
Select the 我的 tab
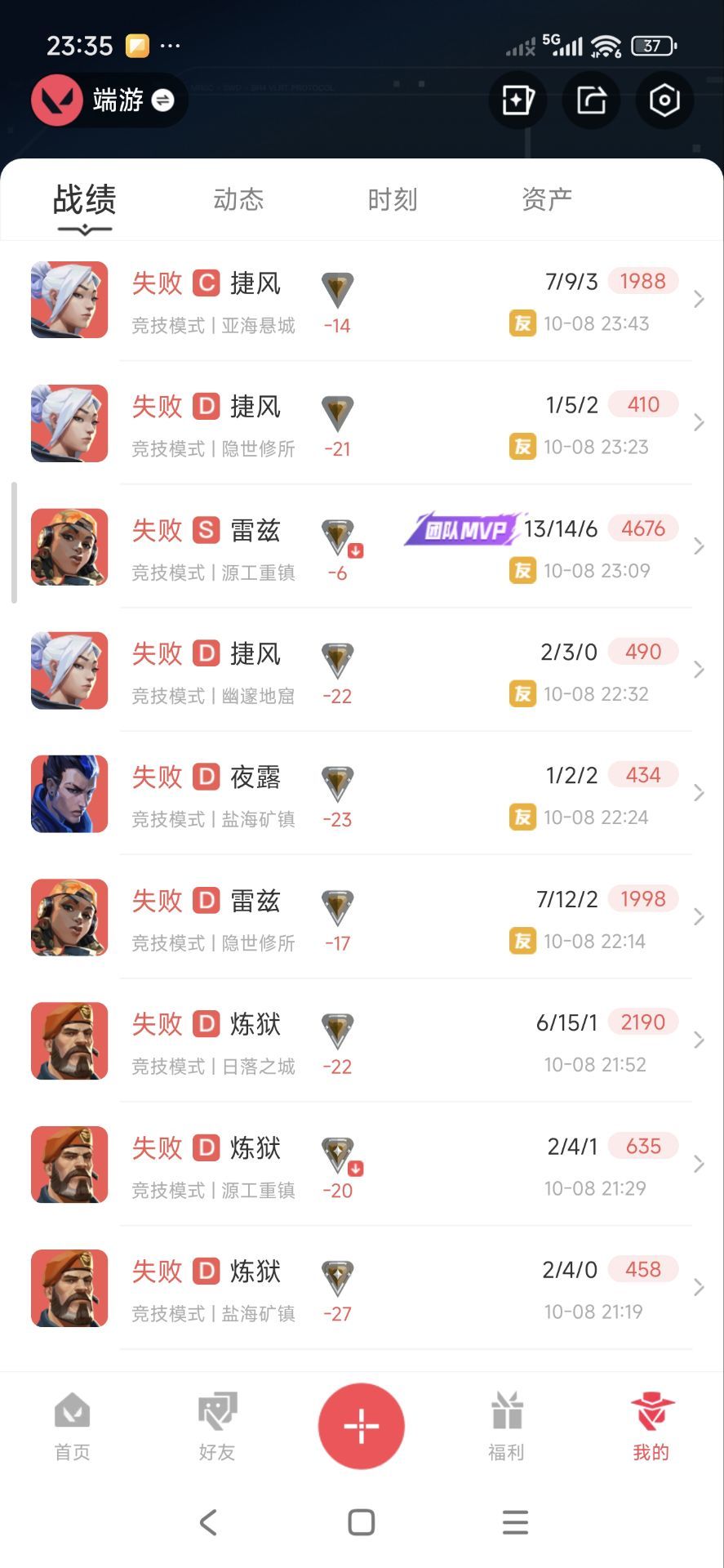651,1425
